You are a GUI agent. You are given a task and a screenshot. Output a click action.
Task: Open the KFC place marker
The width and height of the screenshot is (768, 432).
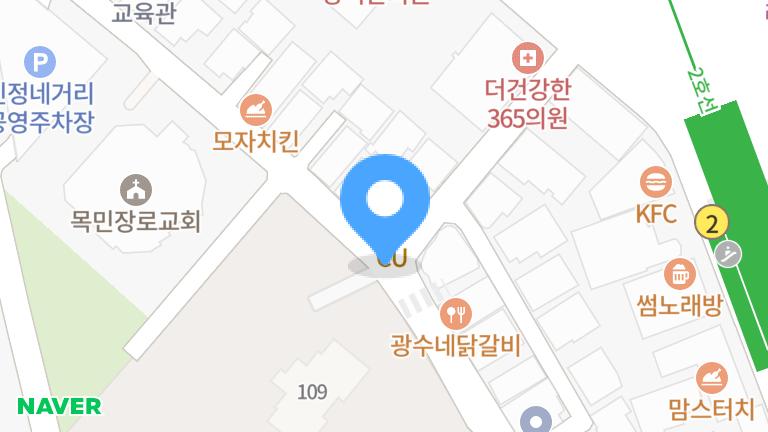tap(657, 182)
